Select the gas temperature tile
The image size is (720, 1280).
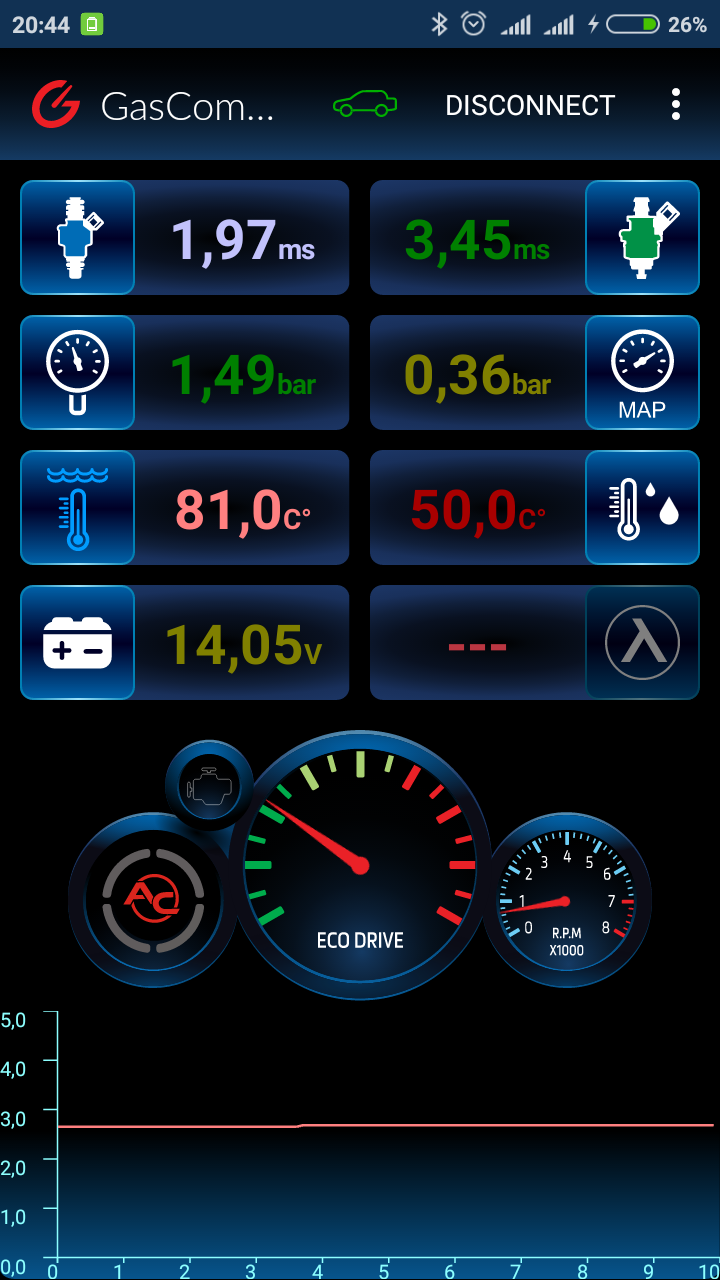tap(534, 508)
